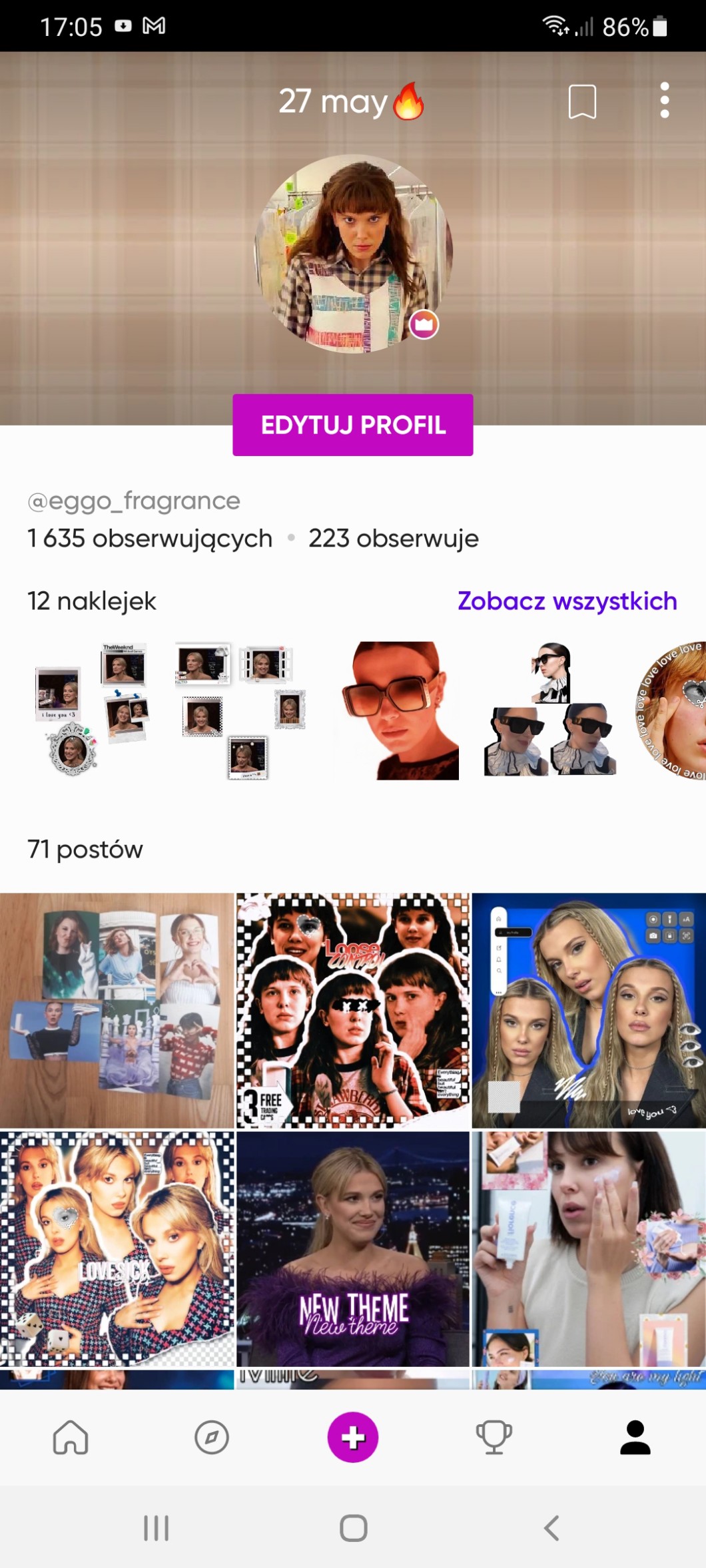Open the Lovesick collage post

click(x=117, y=1248)
